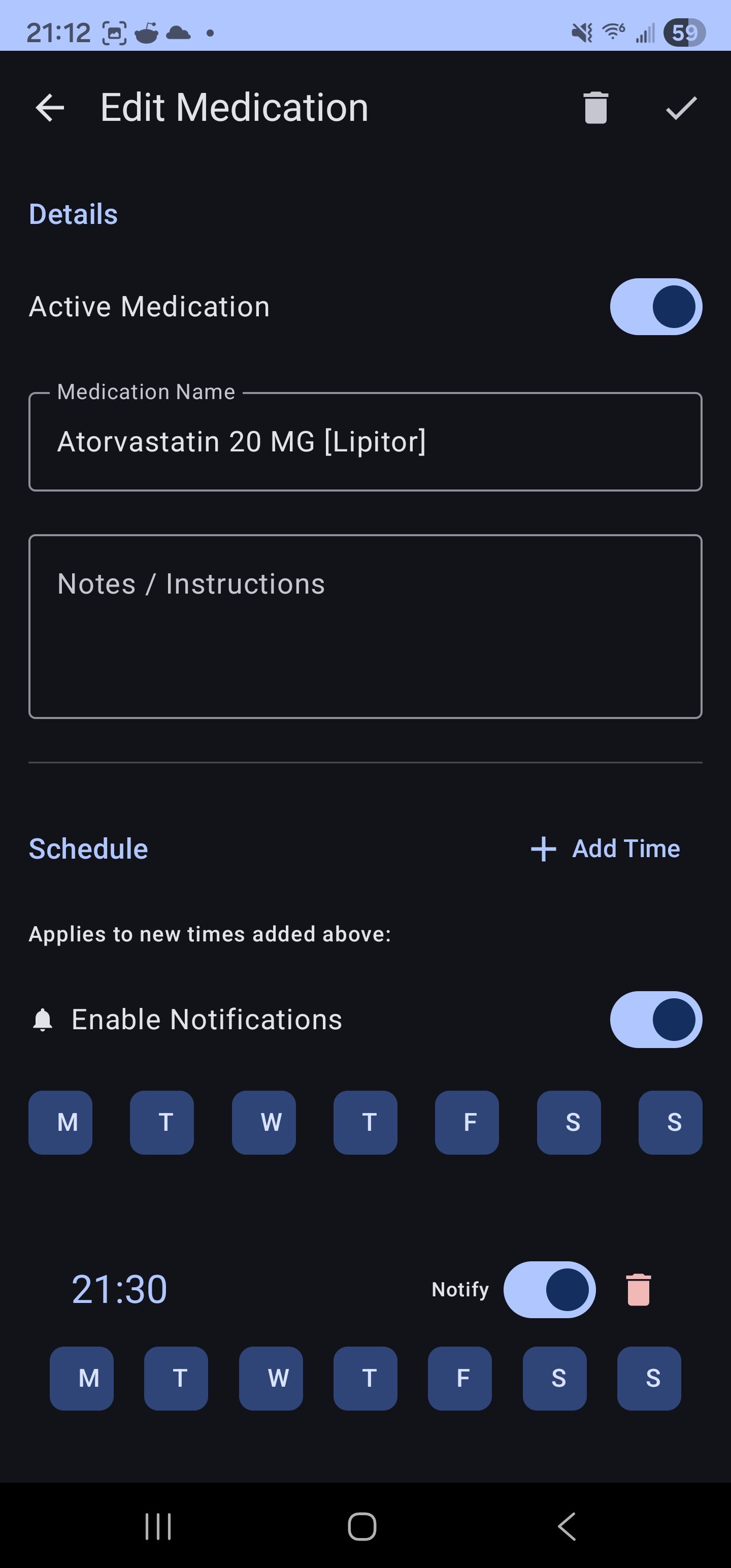Deselect Wednesday for the 21:30 dose
The image size is (731, 1568).
click(271, 1378)
